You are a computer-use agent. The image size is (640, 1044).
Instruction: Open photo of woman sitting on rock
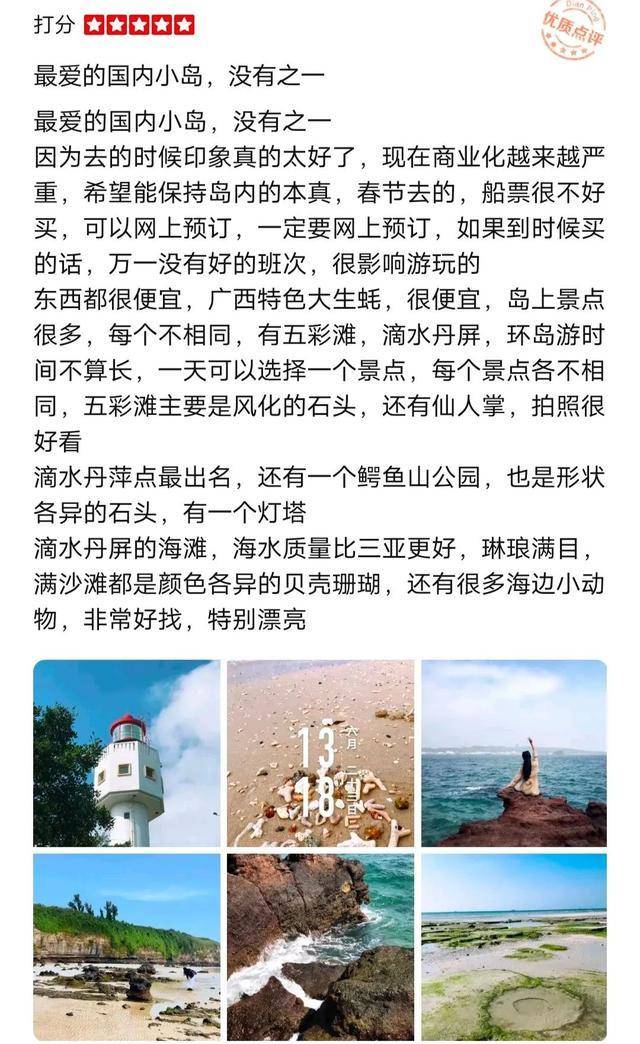click(x=513, y=753)
